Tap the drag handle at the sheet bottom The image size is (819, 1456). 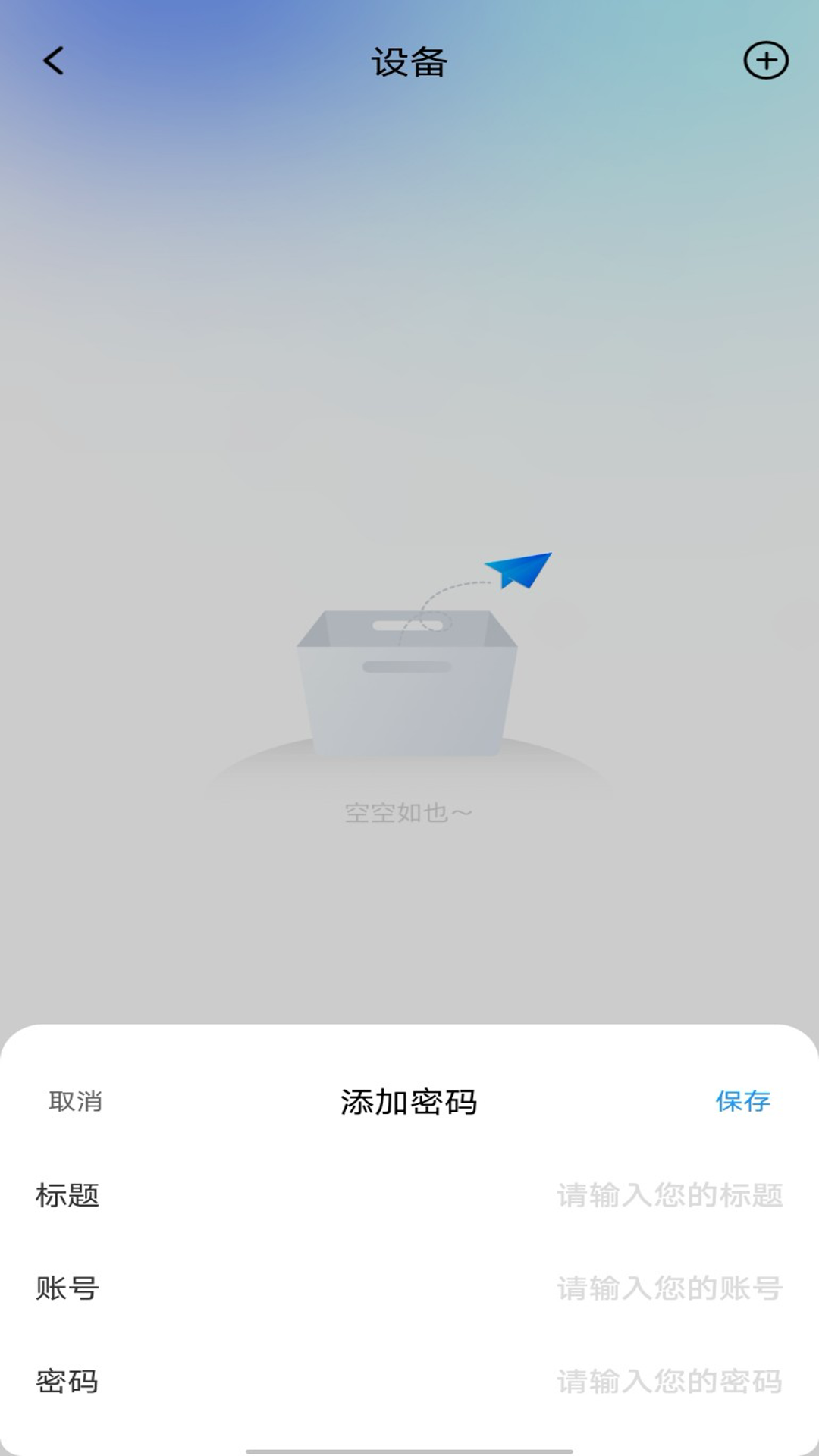coord(409,1451)
